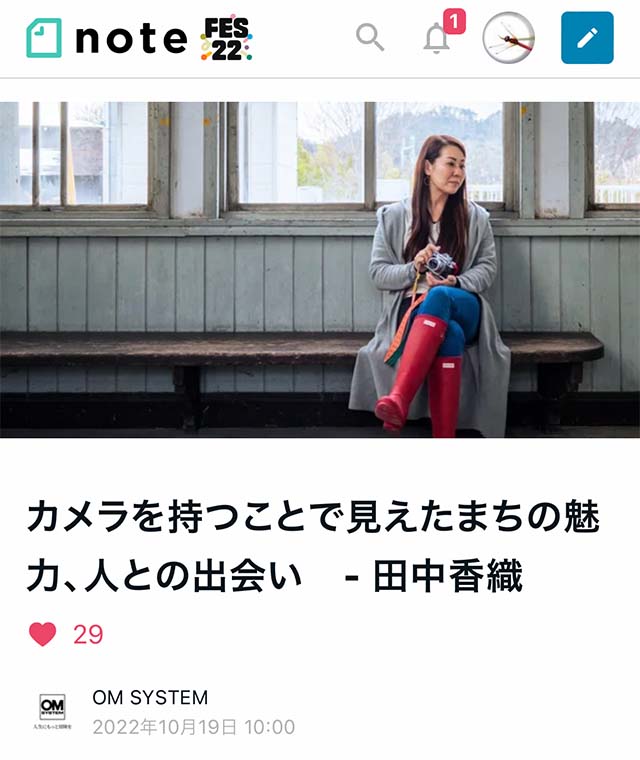Screen dimensions: 640x760
Task: Open the OM SYSTEM author profile
Action: click(x=150, y=697)
